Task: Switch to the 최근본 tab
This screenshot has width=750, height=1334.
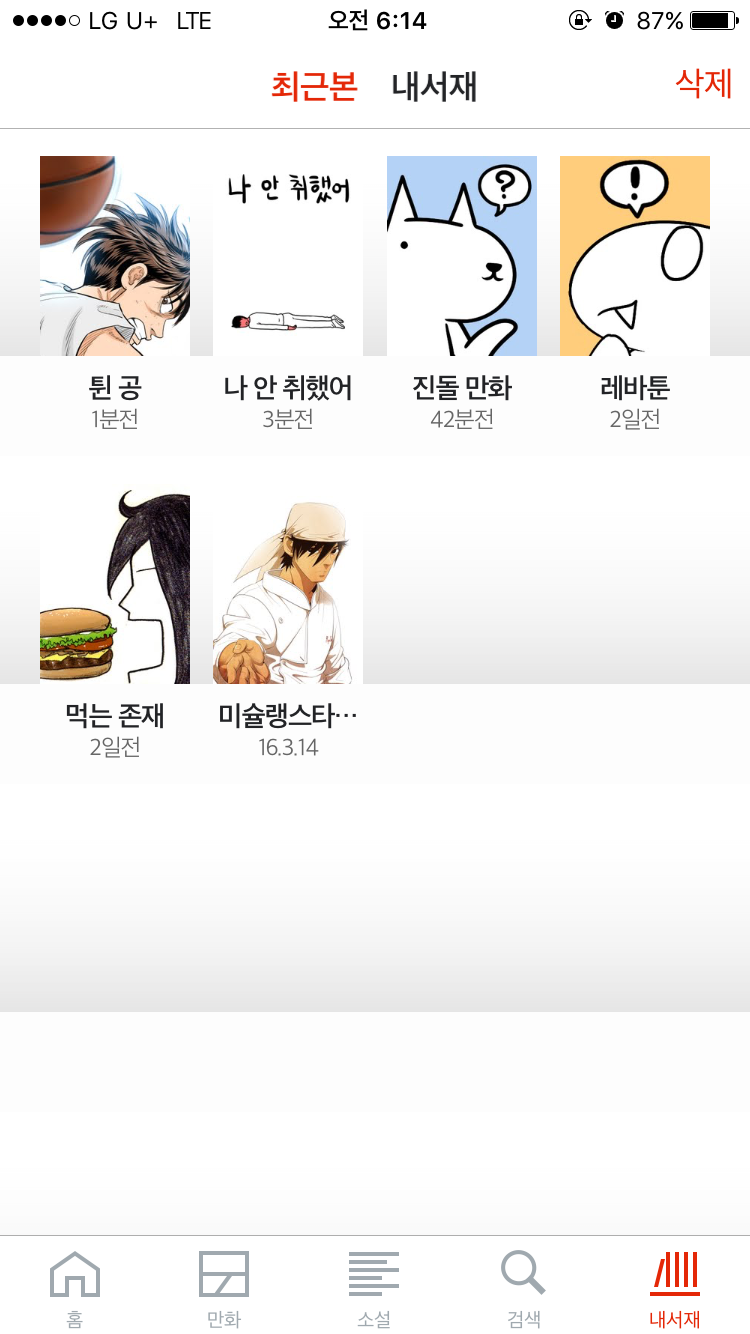Action: tap(314, 87)
